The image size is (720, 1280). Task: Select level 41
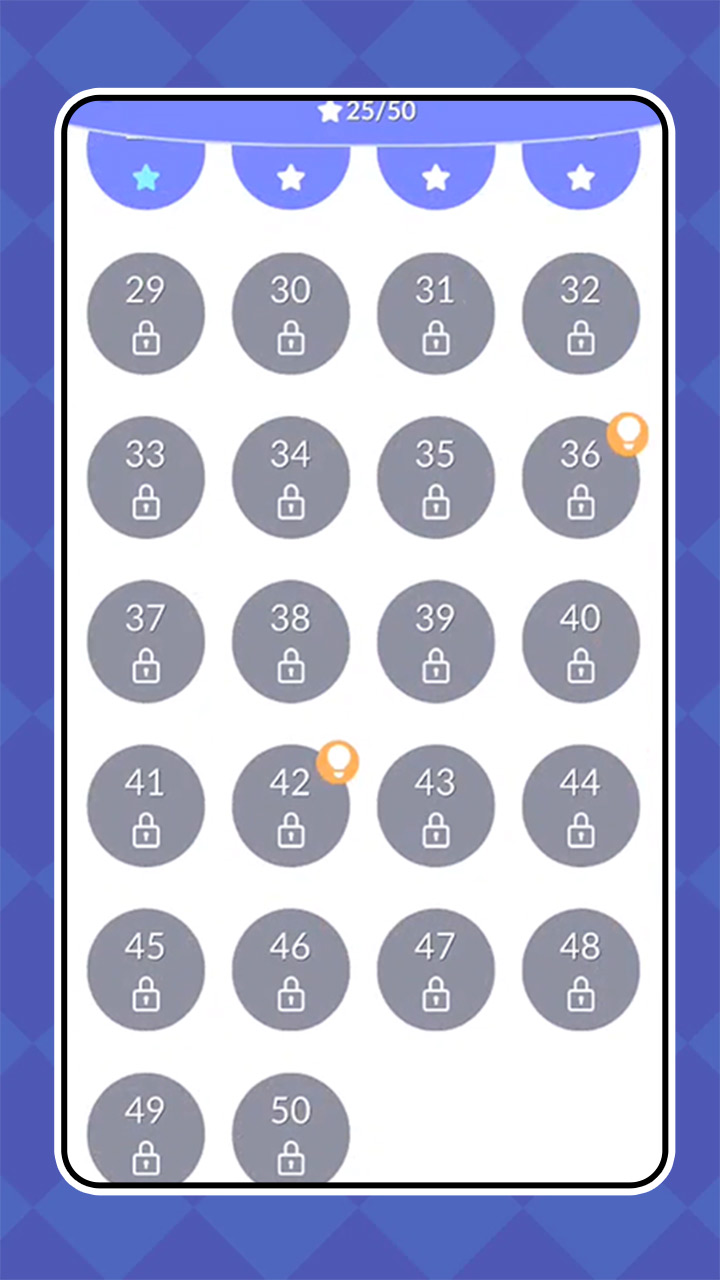tap(146, 806)
